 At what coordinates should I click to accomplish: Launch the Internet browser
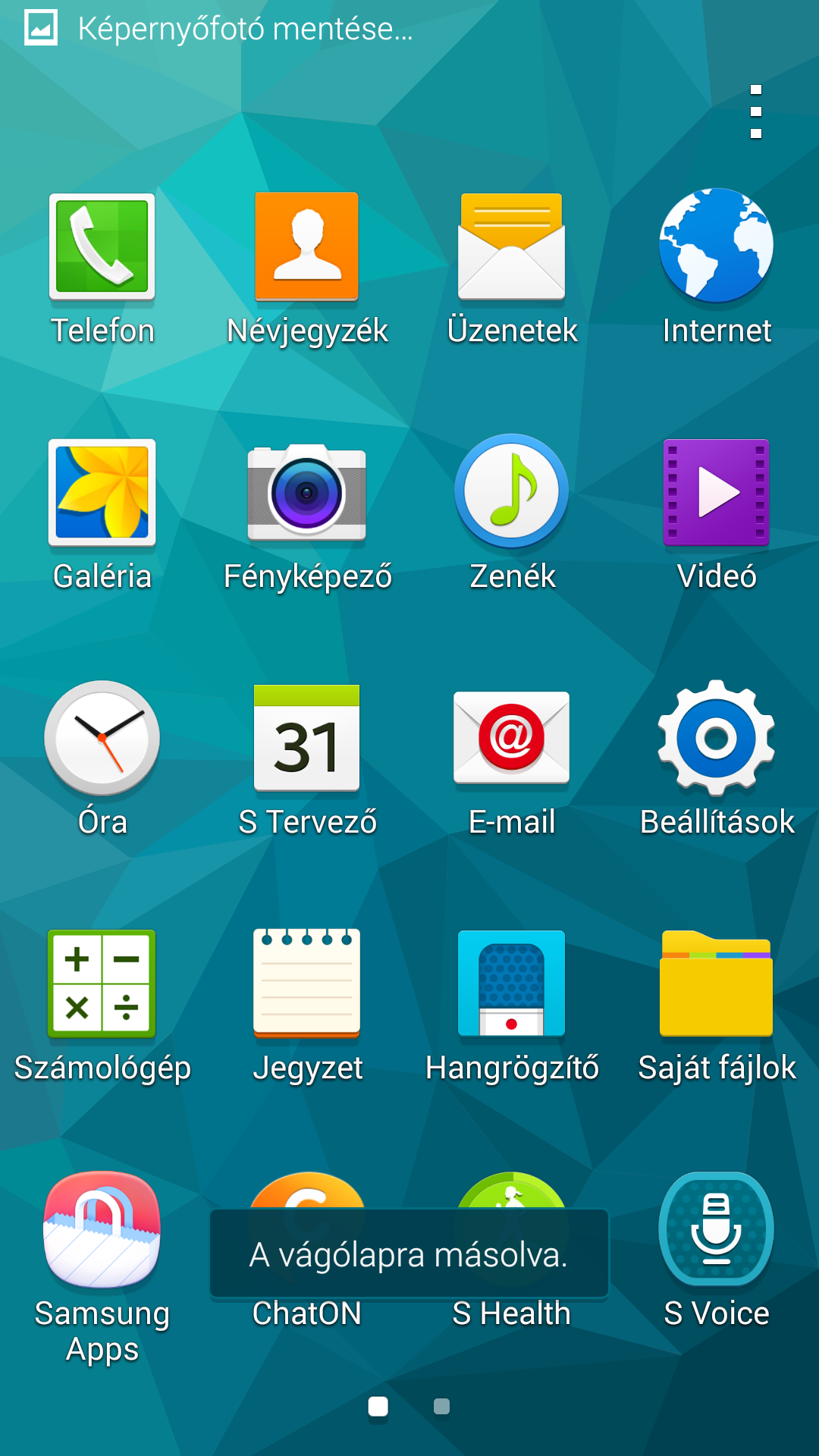[717, 246]
